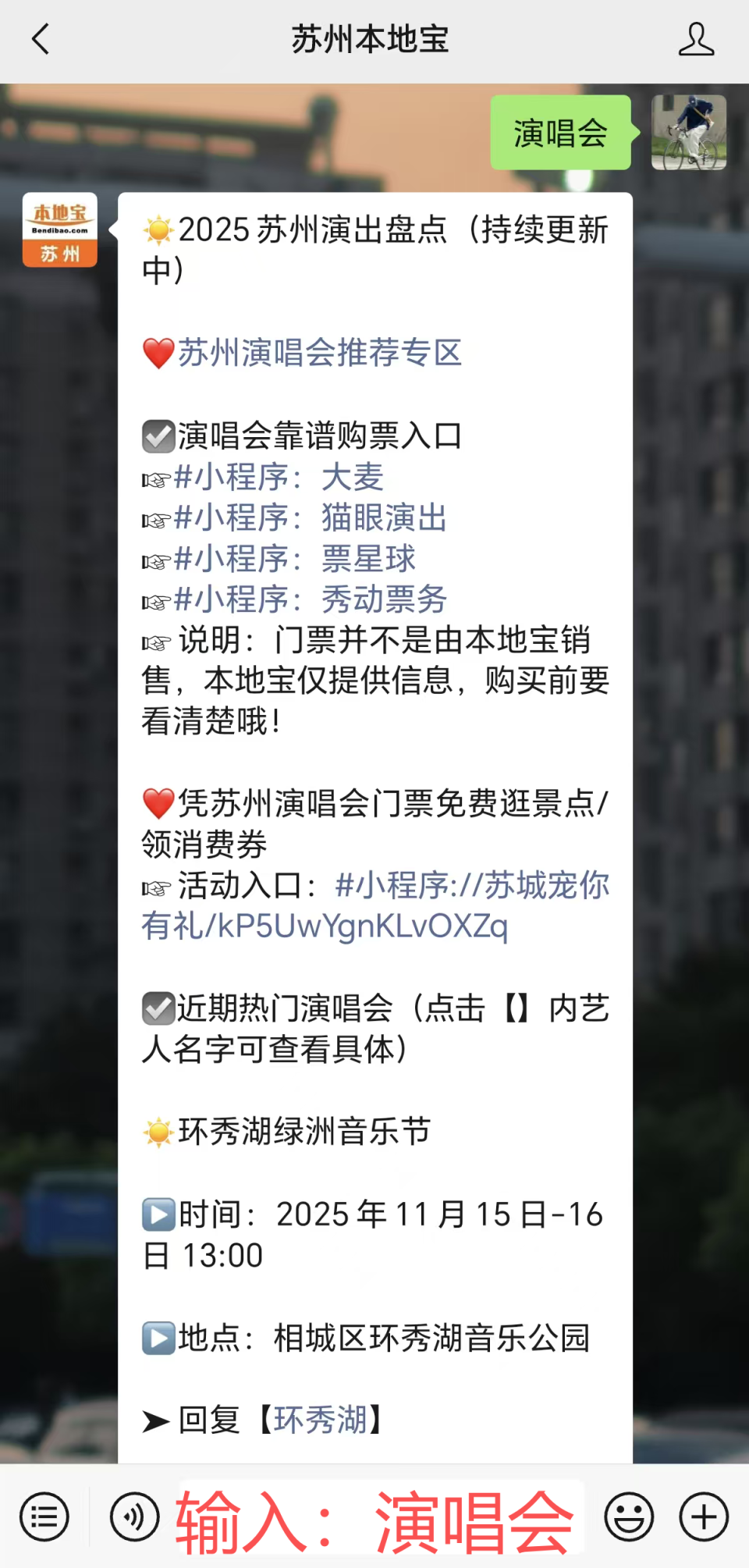Open the 苏州本地宝 profile icon top right
The image size is (749, 1568).
697,38
